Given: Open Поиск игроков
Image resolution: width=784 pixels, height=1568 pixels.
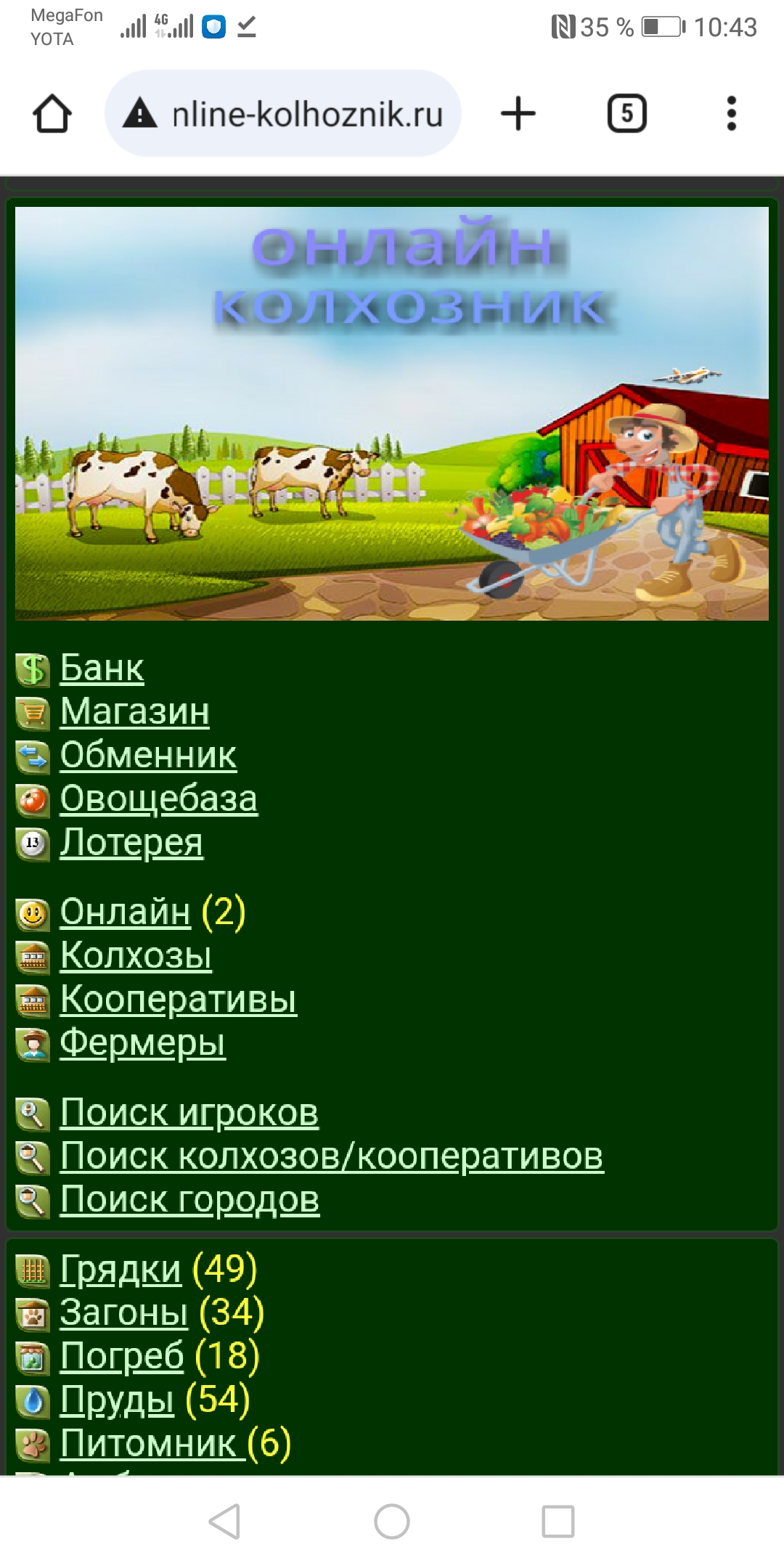Looking at the screenshot, I should coord(189,1113).
